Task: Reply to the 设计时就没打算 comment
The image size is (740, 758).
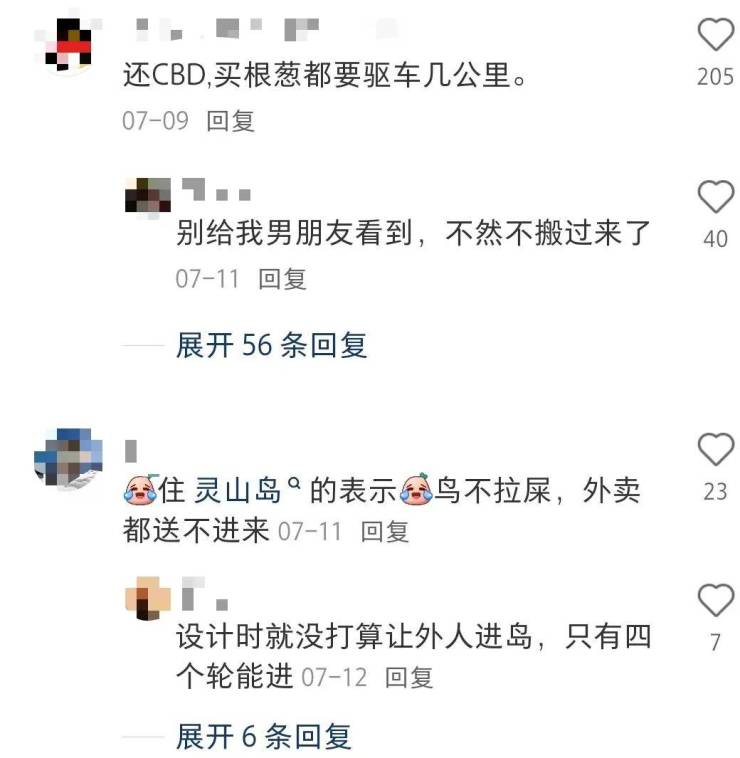Action: [409, 677]
